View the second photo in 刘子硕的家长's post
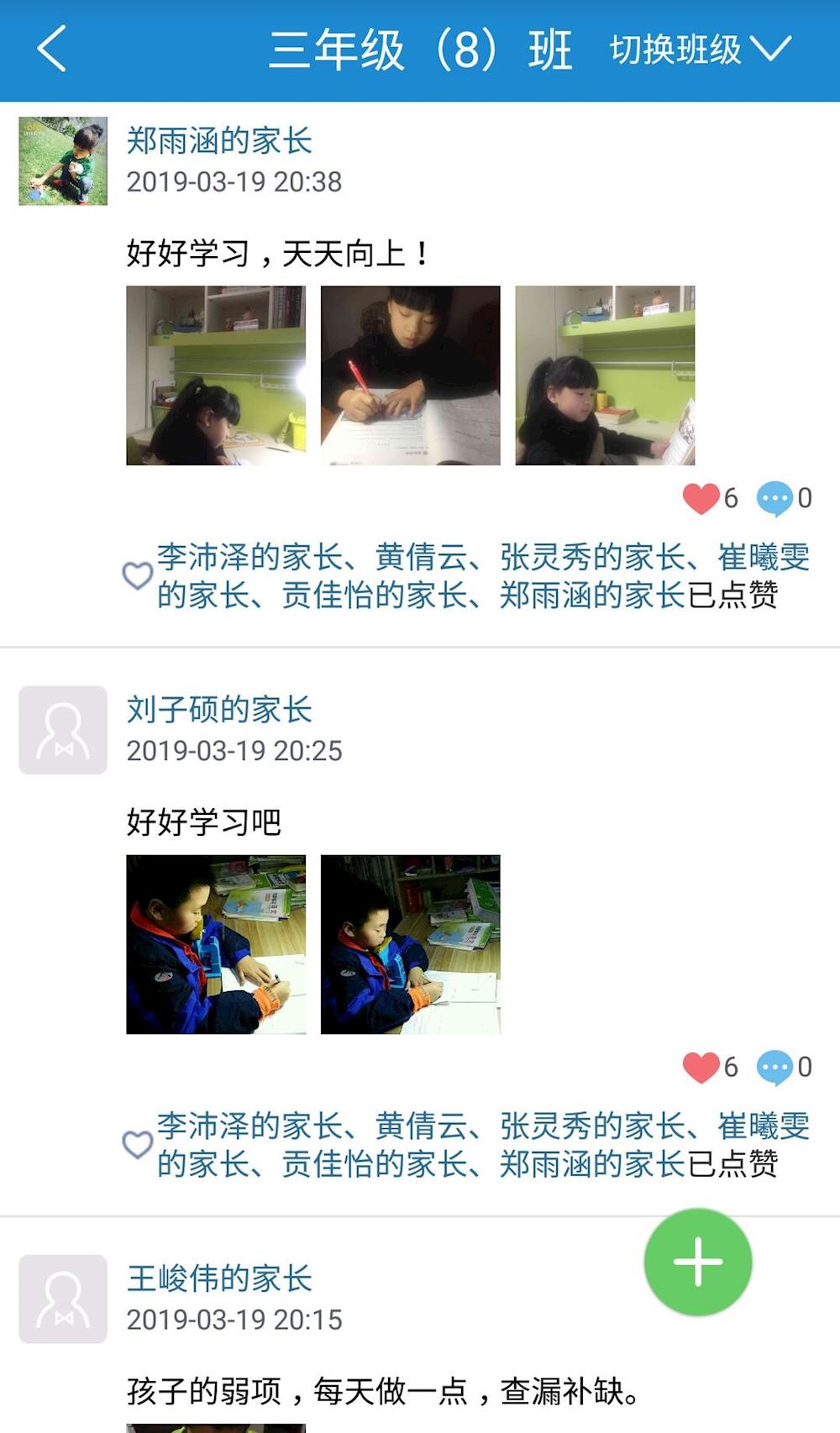Viewport: 840px width, 1433px height. click(411, 944)
